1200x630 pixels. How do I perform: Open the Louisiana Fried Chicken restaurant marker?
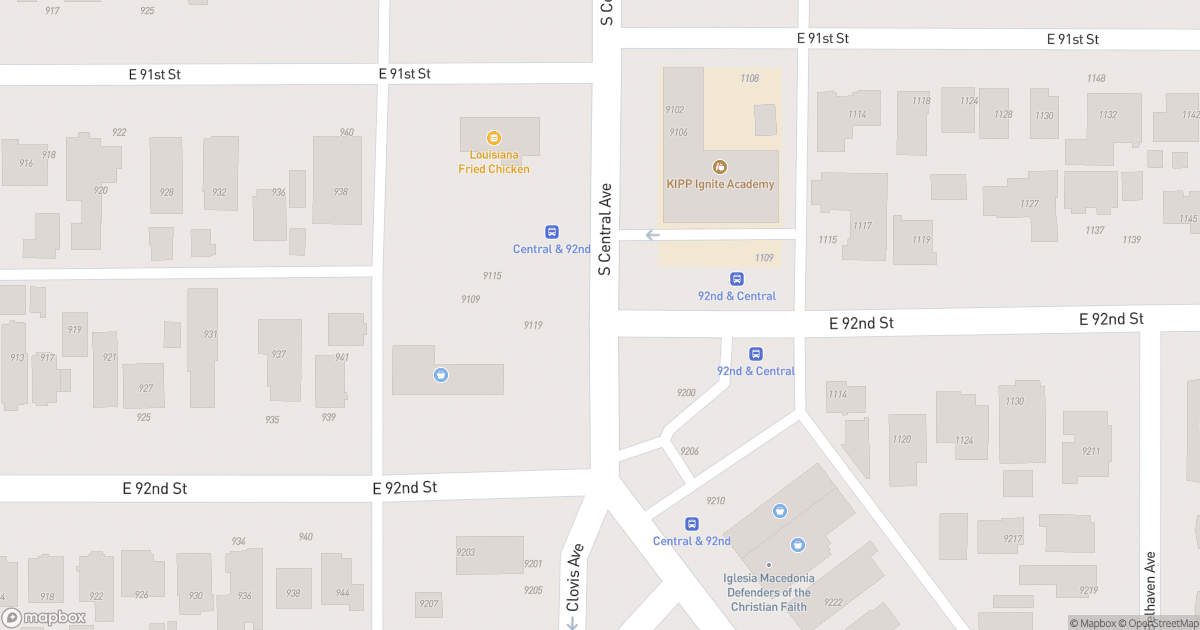pyautogui.click(x=493, y=138)
